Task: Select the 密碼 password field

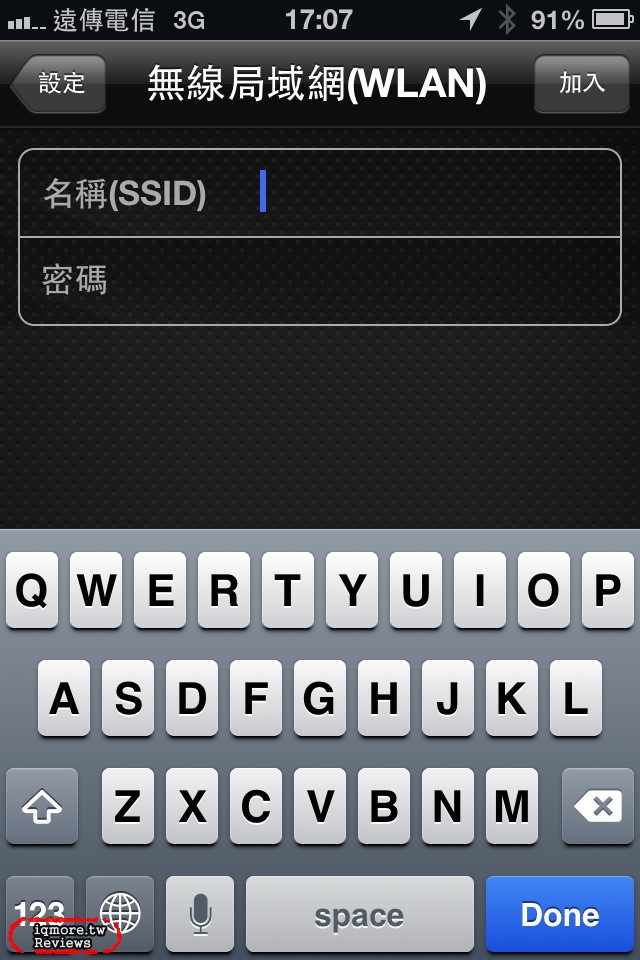Action: pyautogui.click(x=400, y=281)
